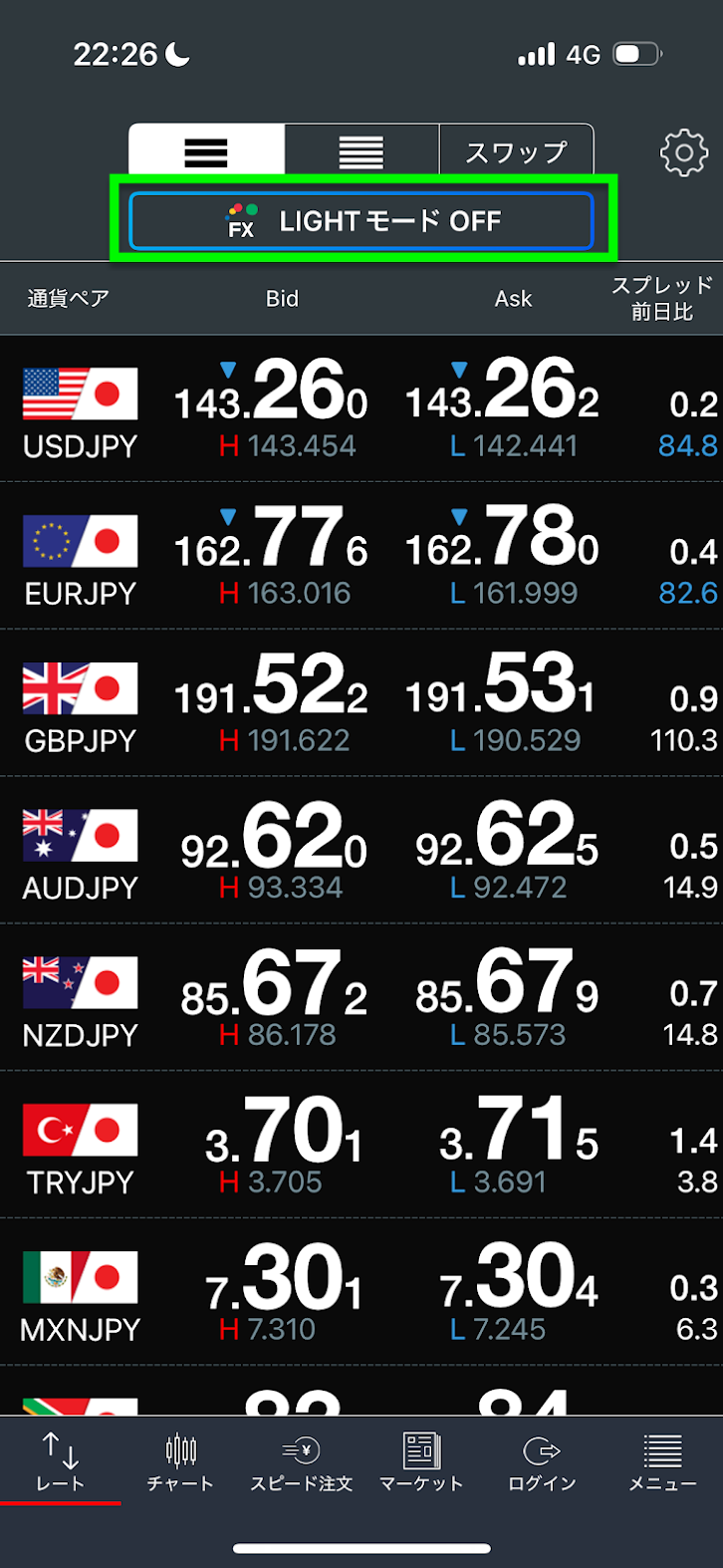Open the メニュー tab
This screenshot has width=723, height=1568.
pos(662,1461)
